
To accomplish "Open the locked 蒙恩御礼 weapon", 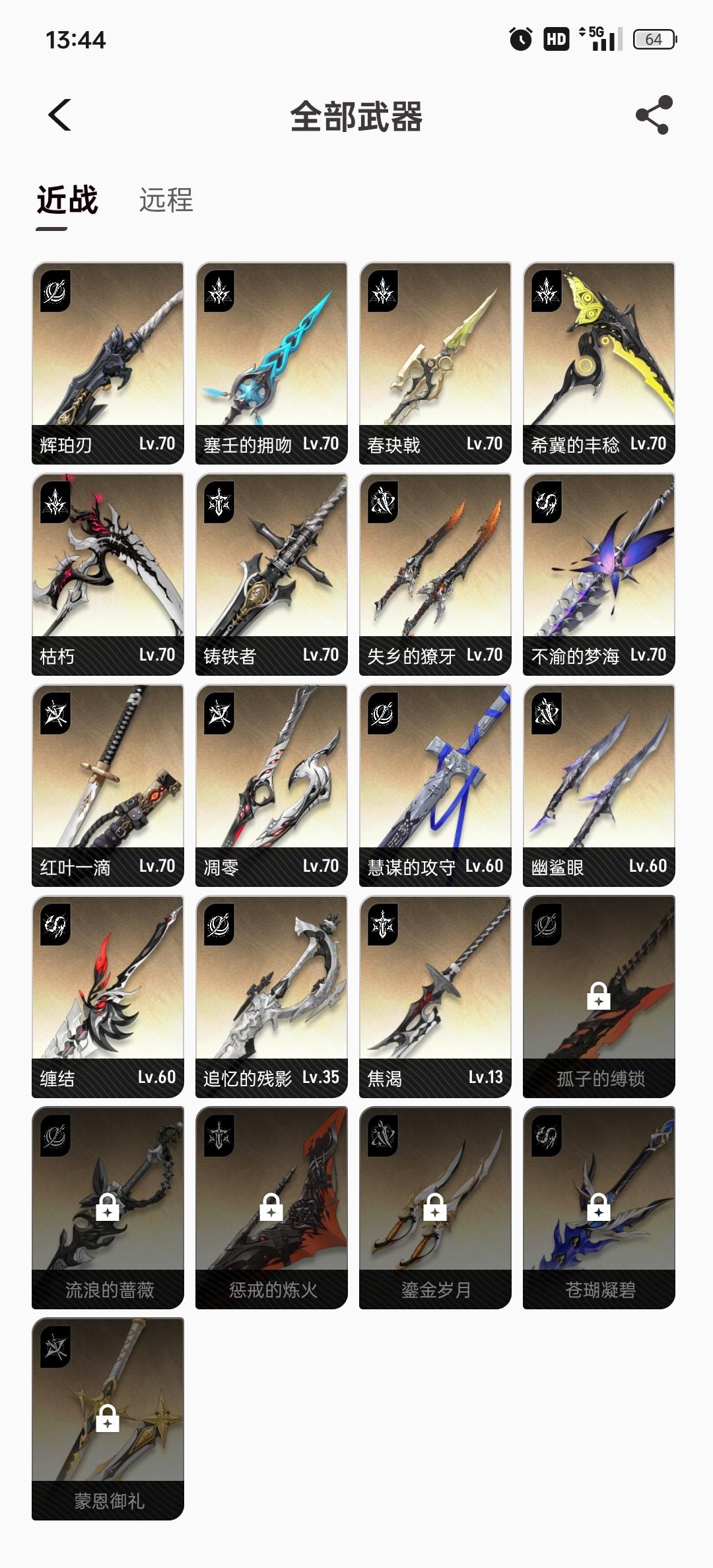I will pos(108,1419).
